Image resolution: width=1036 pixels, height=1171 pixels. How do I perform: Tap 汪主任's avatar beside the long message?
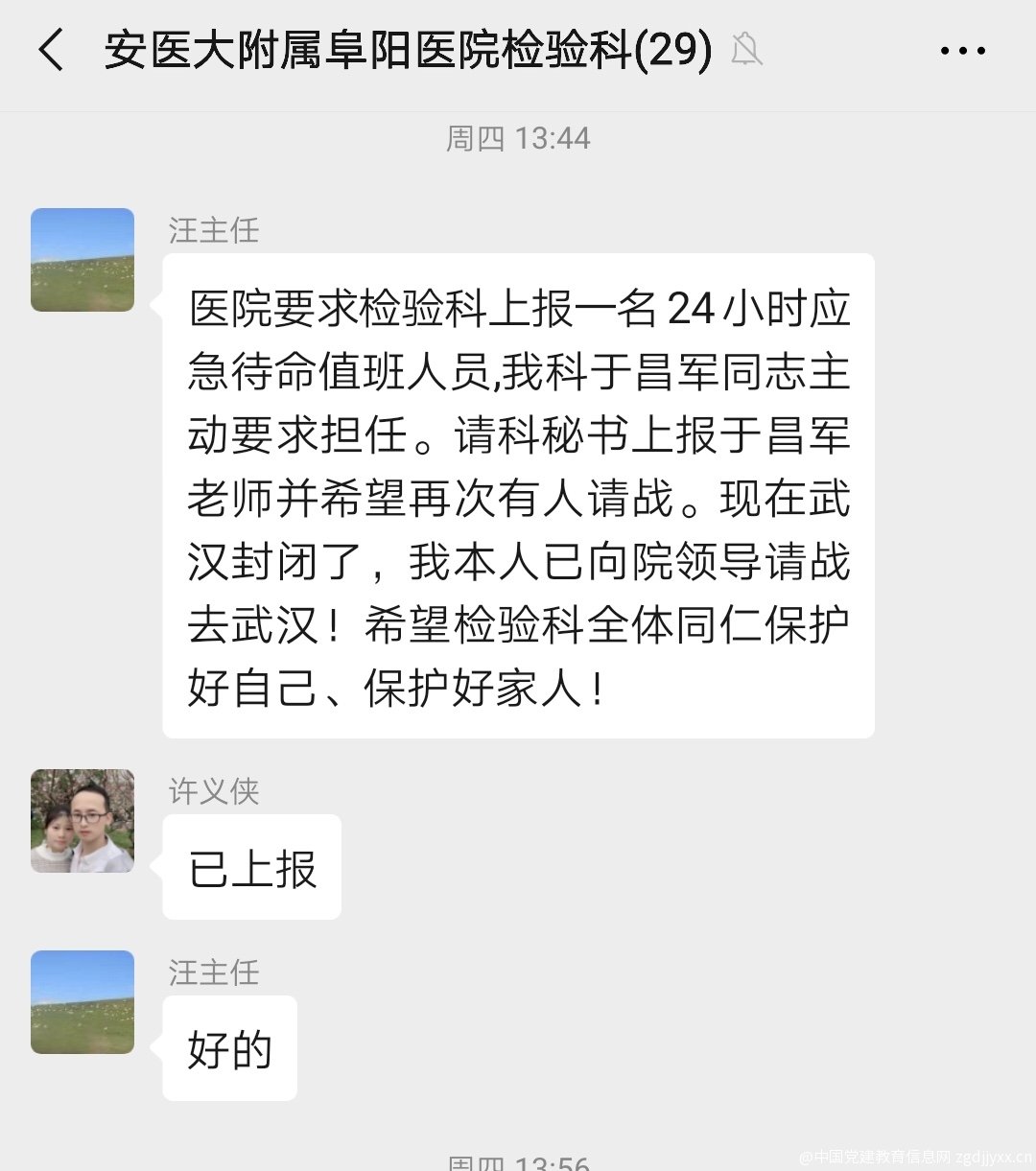click(82, 260)
